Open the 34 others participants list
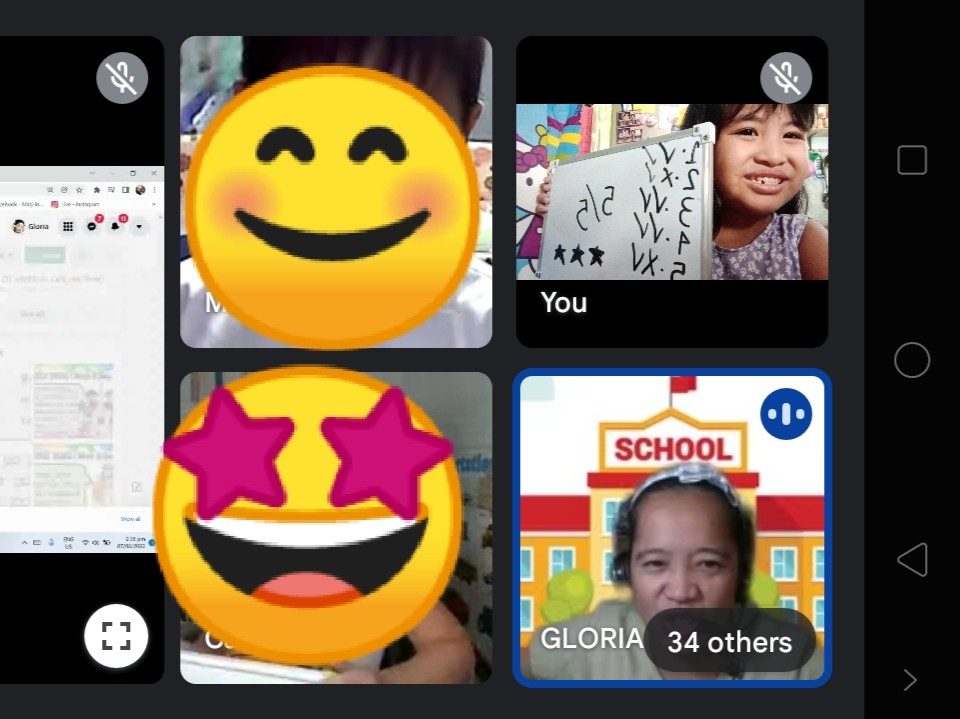 pos(729,641)
